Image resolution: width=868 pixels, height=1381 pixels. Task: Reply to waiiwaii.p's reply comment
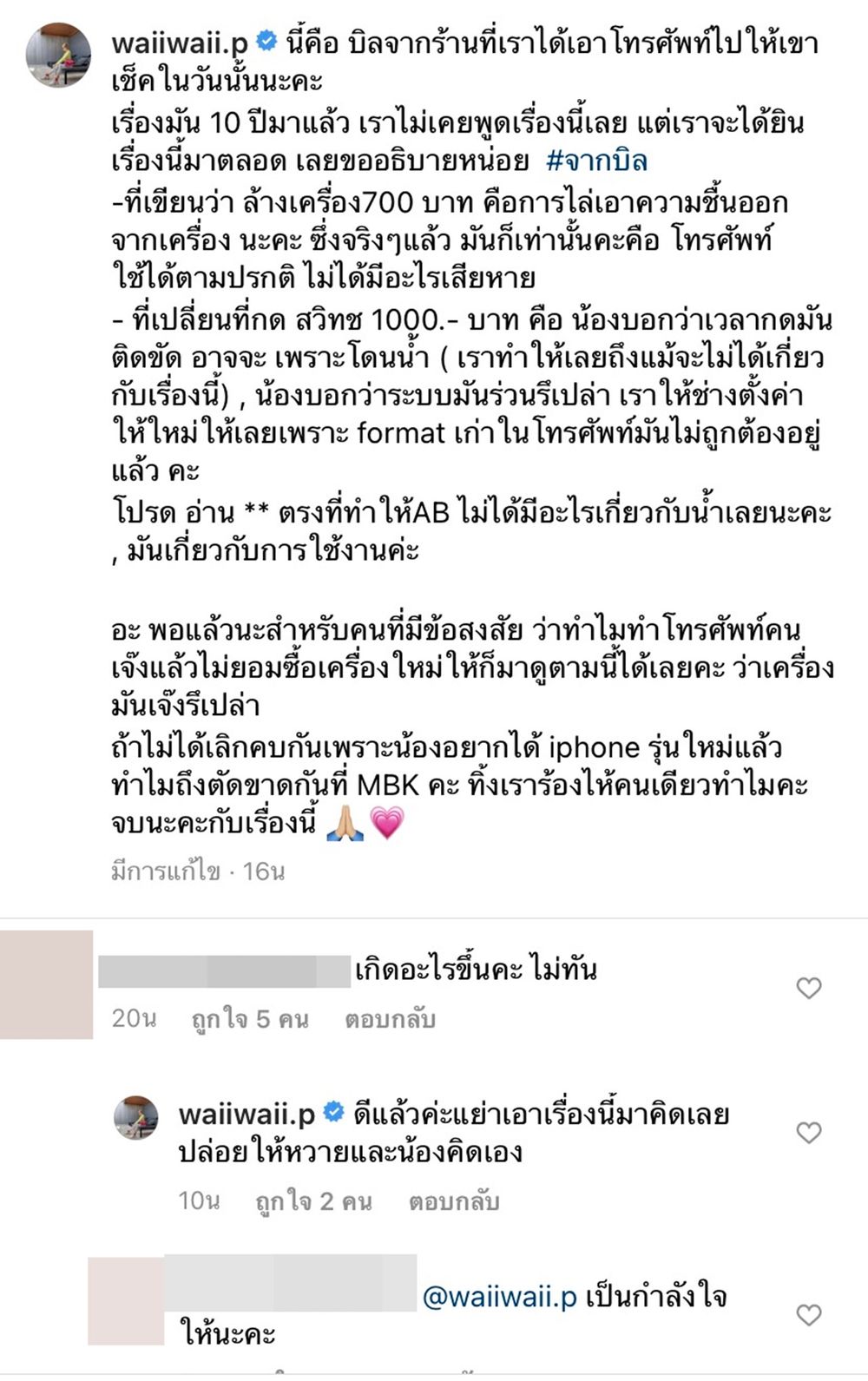click(x=453, y=1201)
